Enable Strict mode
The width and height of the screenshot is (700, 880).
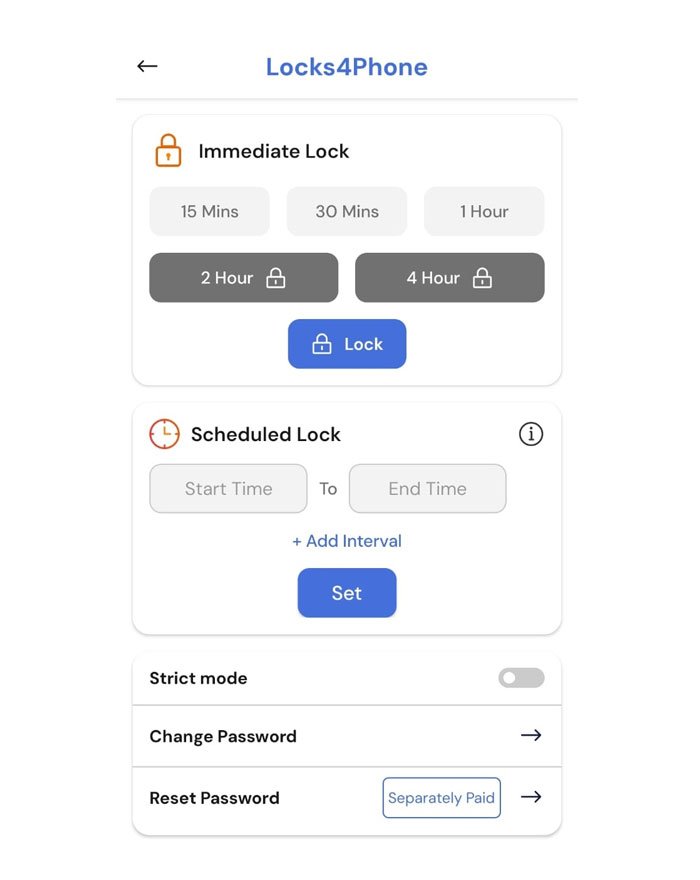[x=521, y=678]
